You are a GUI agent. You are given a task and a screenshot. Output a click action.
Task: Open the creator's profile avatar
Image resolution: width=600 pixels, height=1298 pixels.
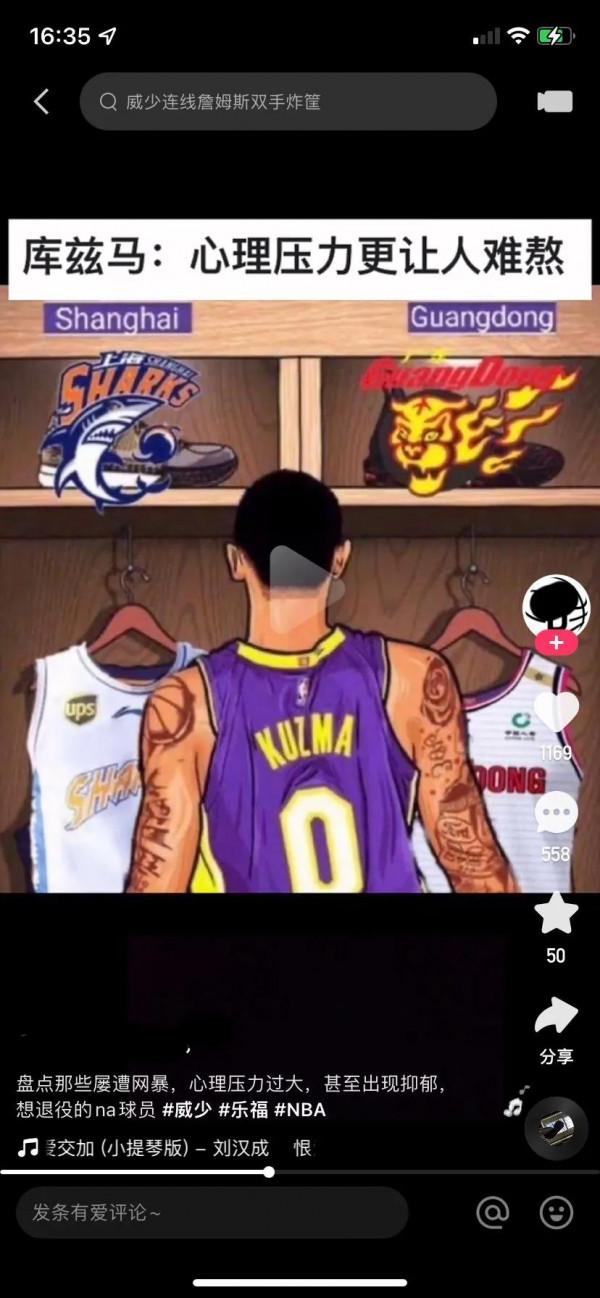(x=556, y=605)
